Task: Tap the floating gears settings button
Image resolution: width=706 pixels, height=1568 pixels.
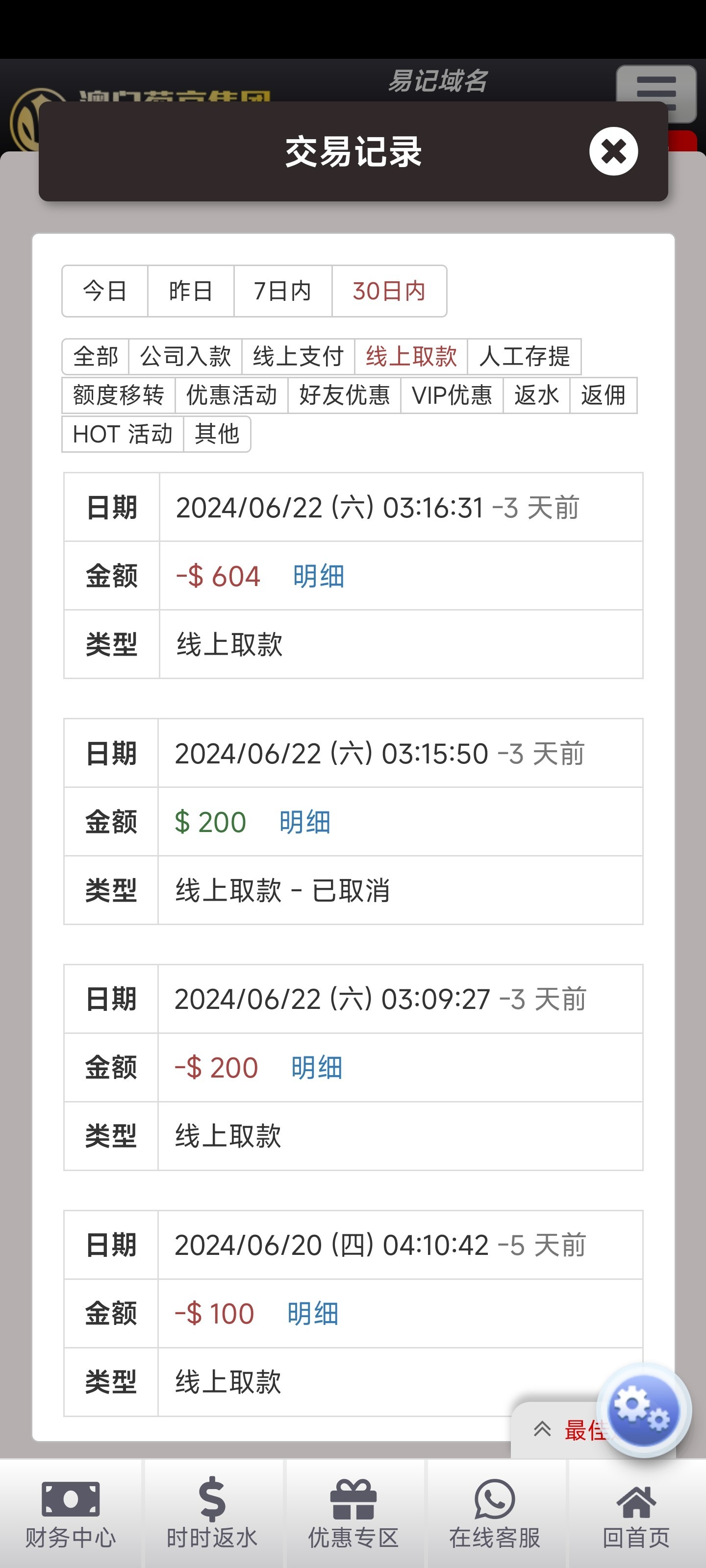Action: tap(643, 1410)
